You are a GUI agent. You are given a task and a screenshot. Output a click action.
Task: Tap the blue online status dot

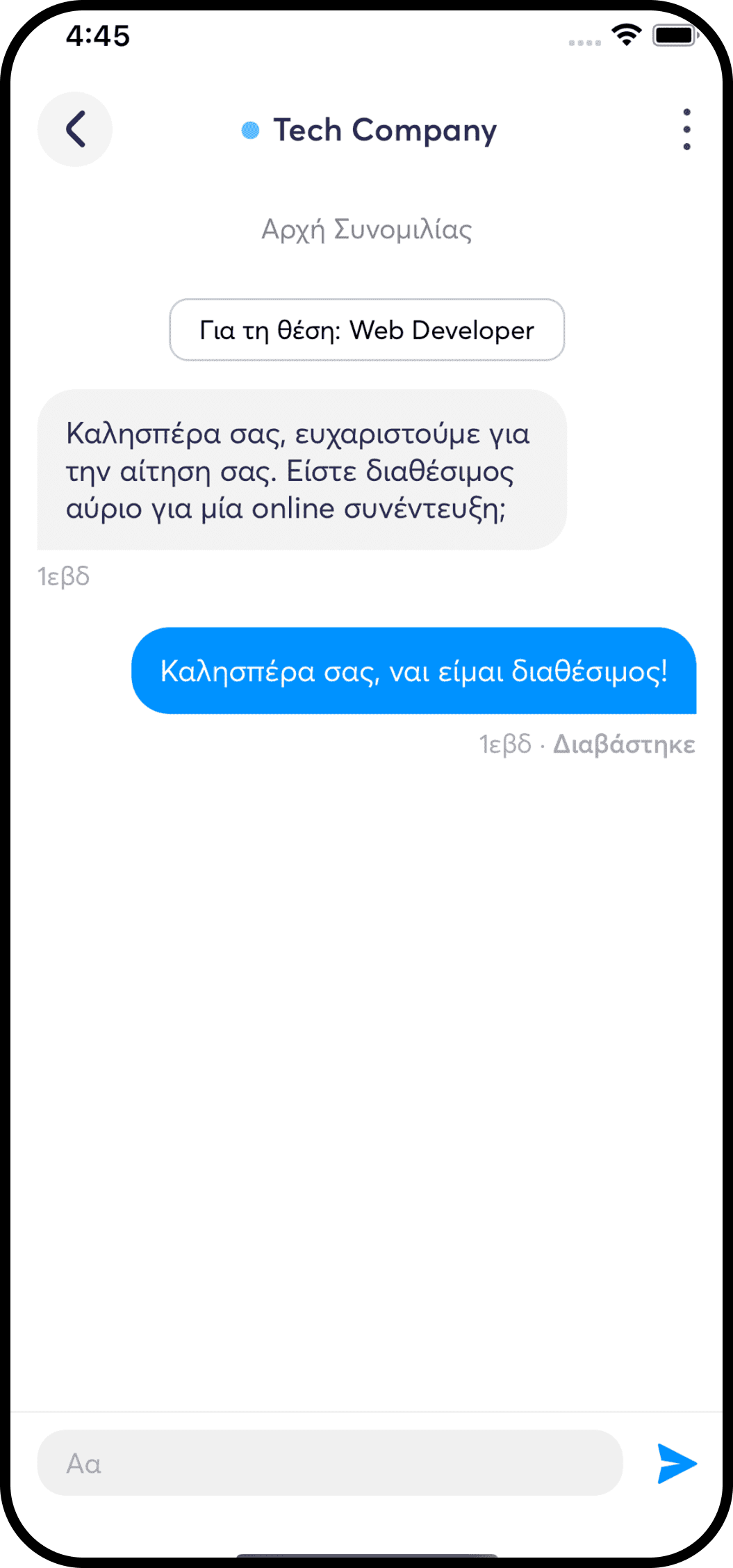click(x=249, y=129)
